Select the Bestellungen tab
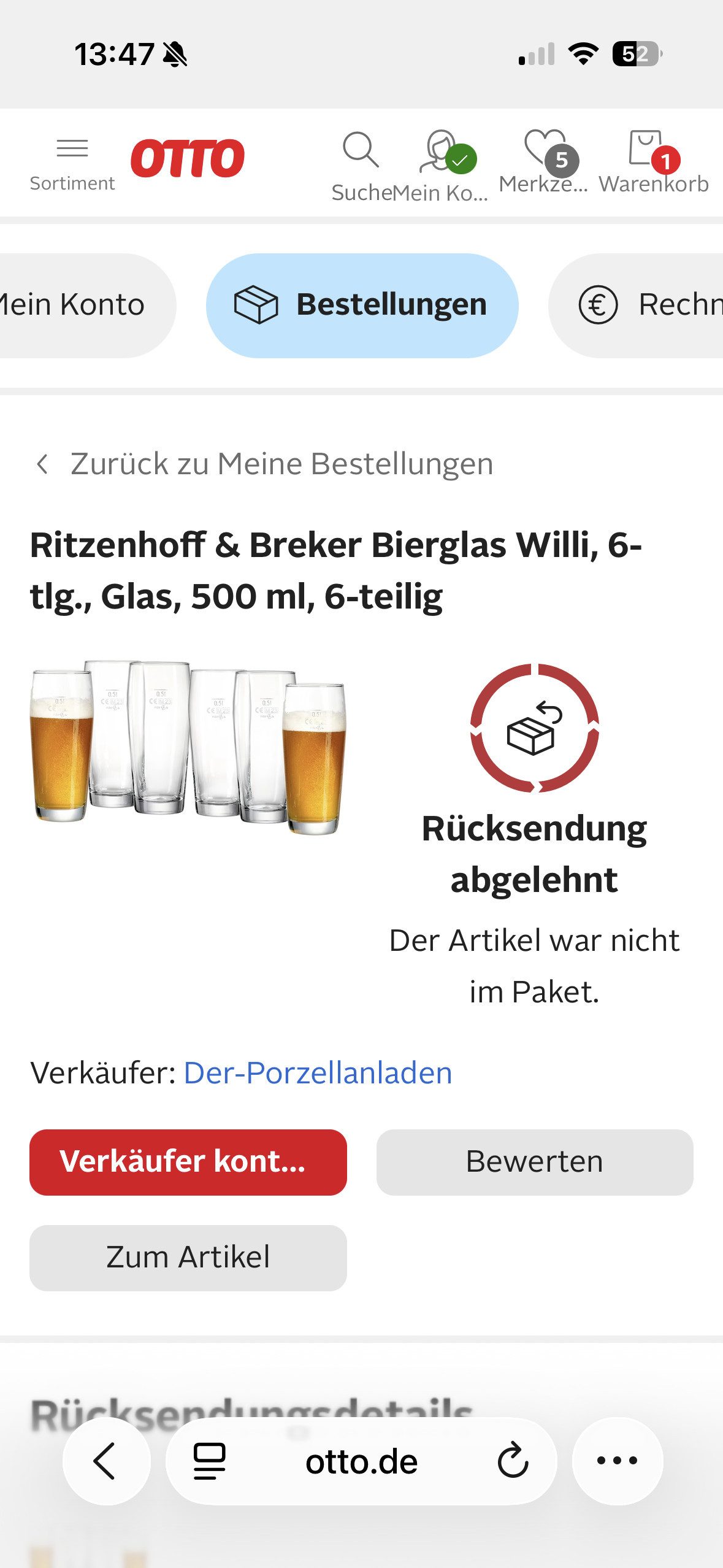This screenshot has height=1568, width=723. [x=362, y=305]
